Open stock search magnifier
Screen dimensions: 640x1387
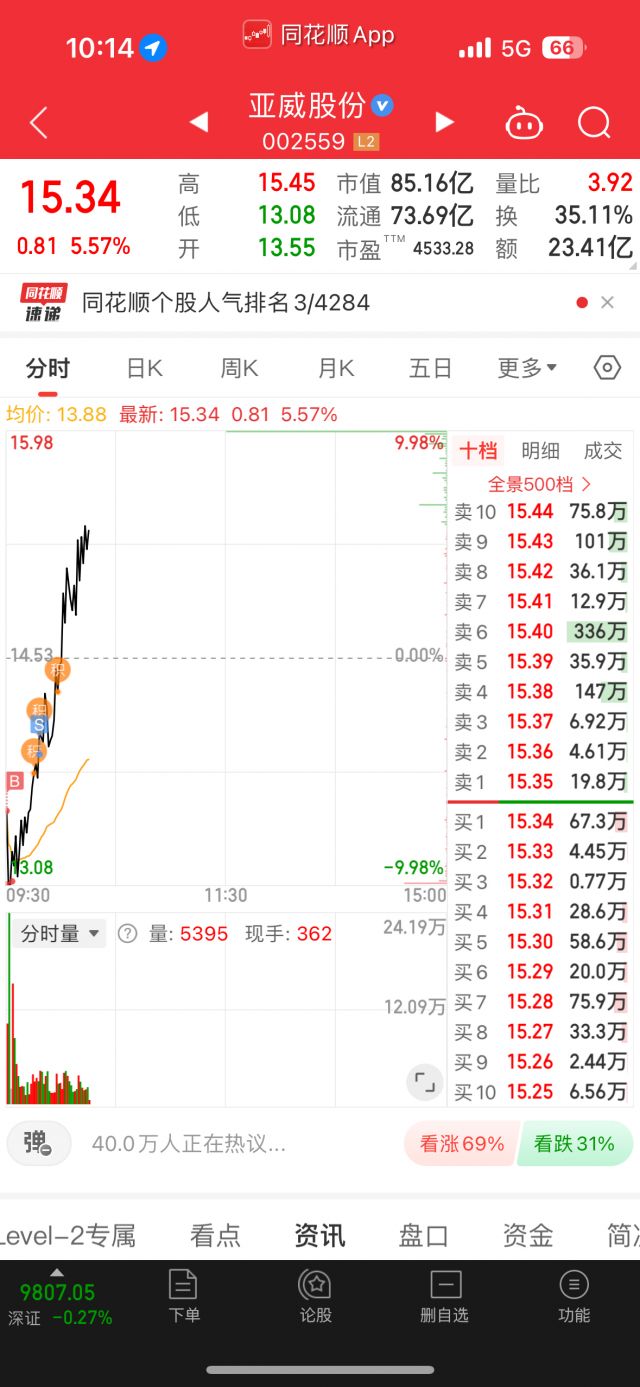click(x=594, y=123)
